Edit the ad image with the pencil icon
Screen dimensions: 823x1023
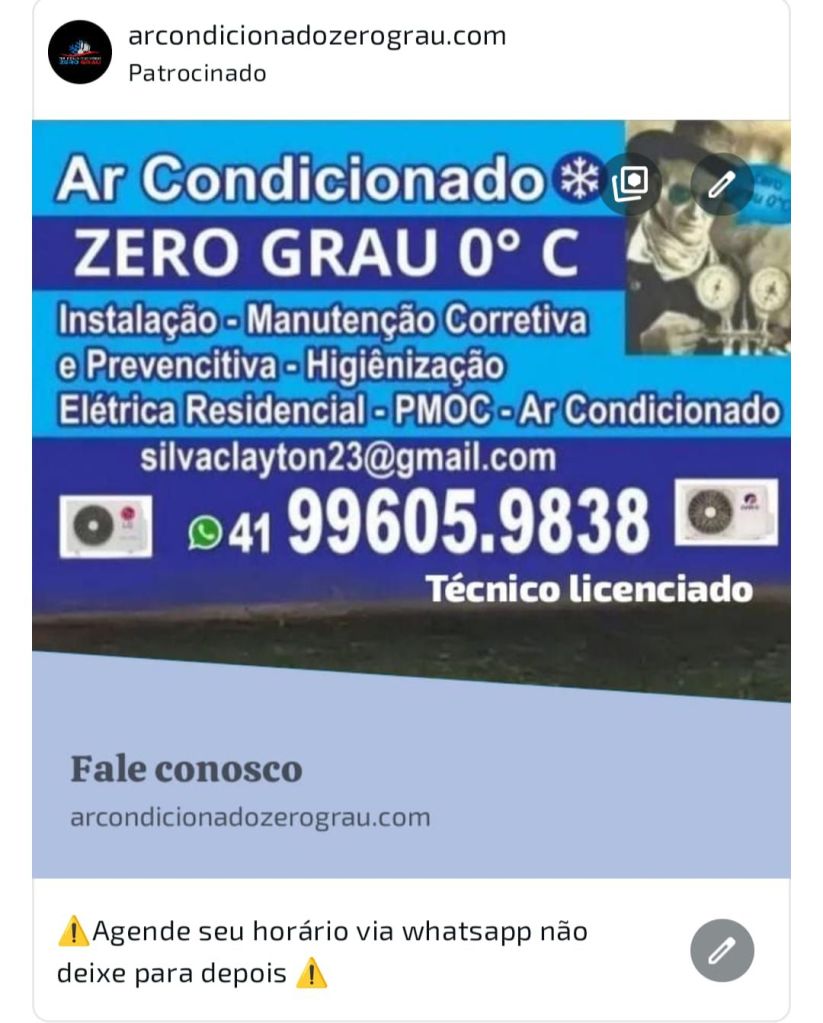(721, 184)
